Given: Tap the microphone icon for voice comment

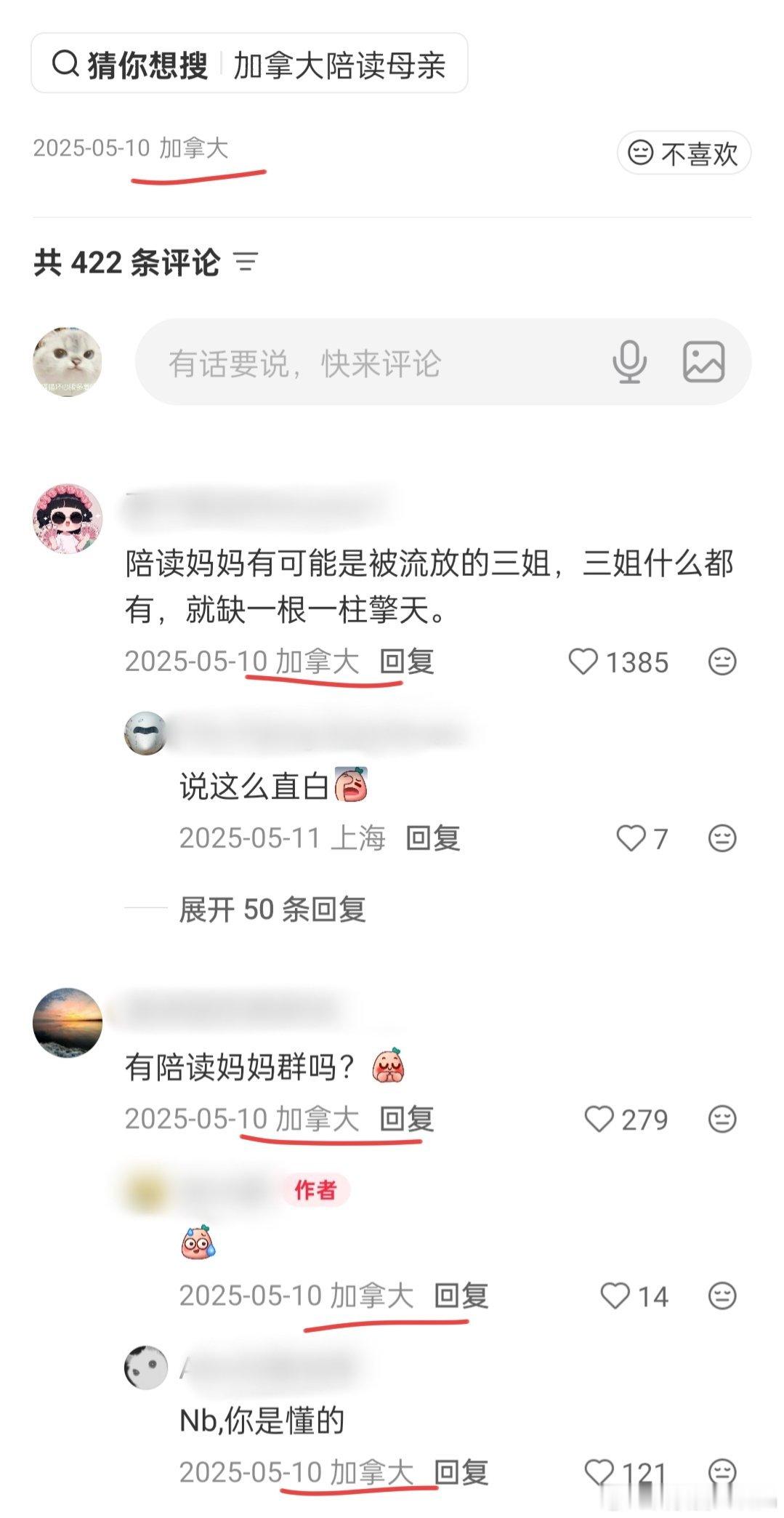Looking at the screenshot, I should [x=629, y=361].
